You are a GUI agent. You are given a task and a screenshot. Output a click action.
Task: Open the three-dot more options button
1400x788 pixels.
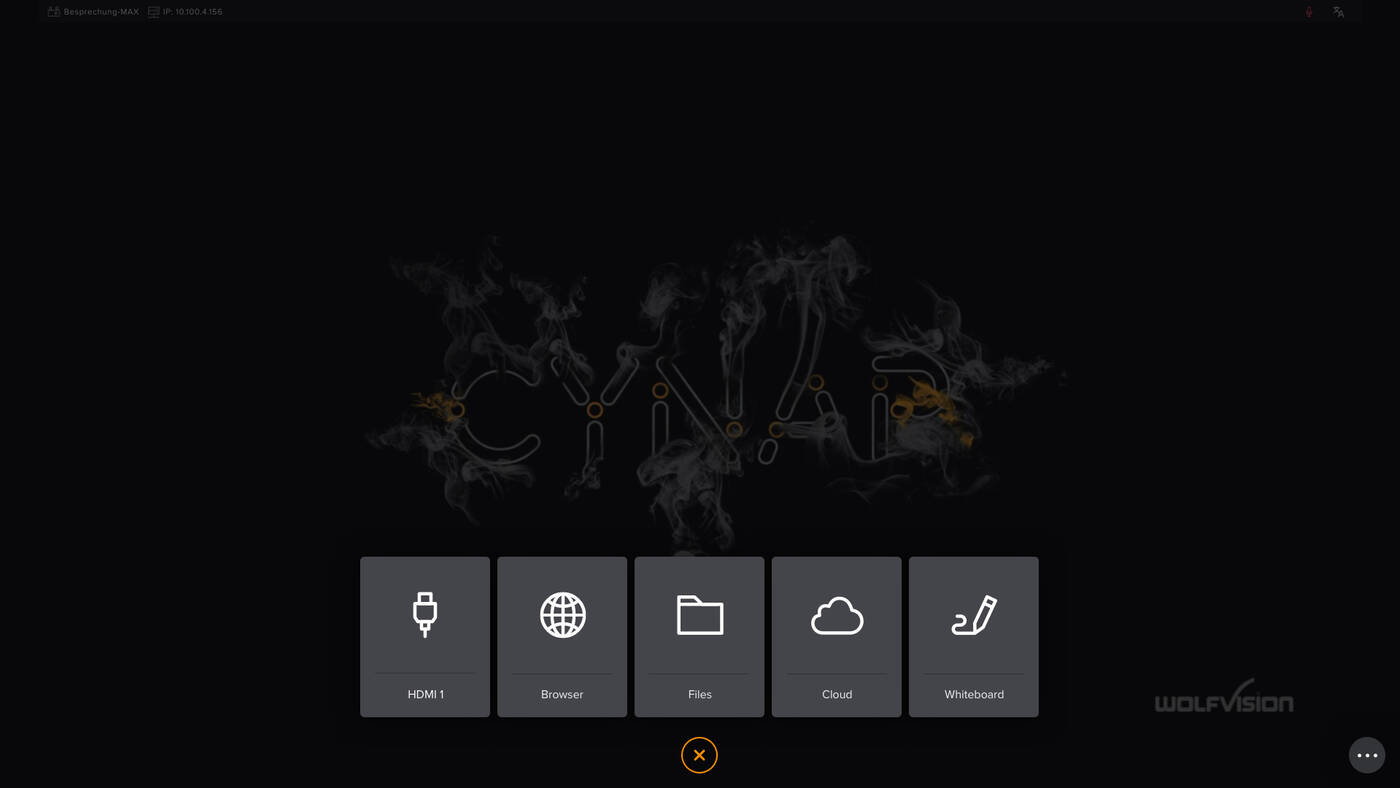click(1366, 755)
